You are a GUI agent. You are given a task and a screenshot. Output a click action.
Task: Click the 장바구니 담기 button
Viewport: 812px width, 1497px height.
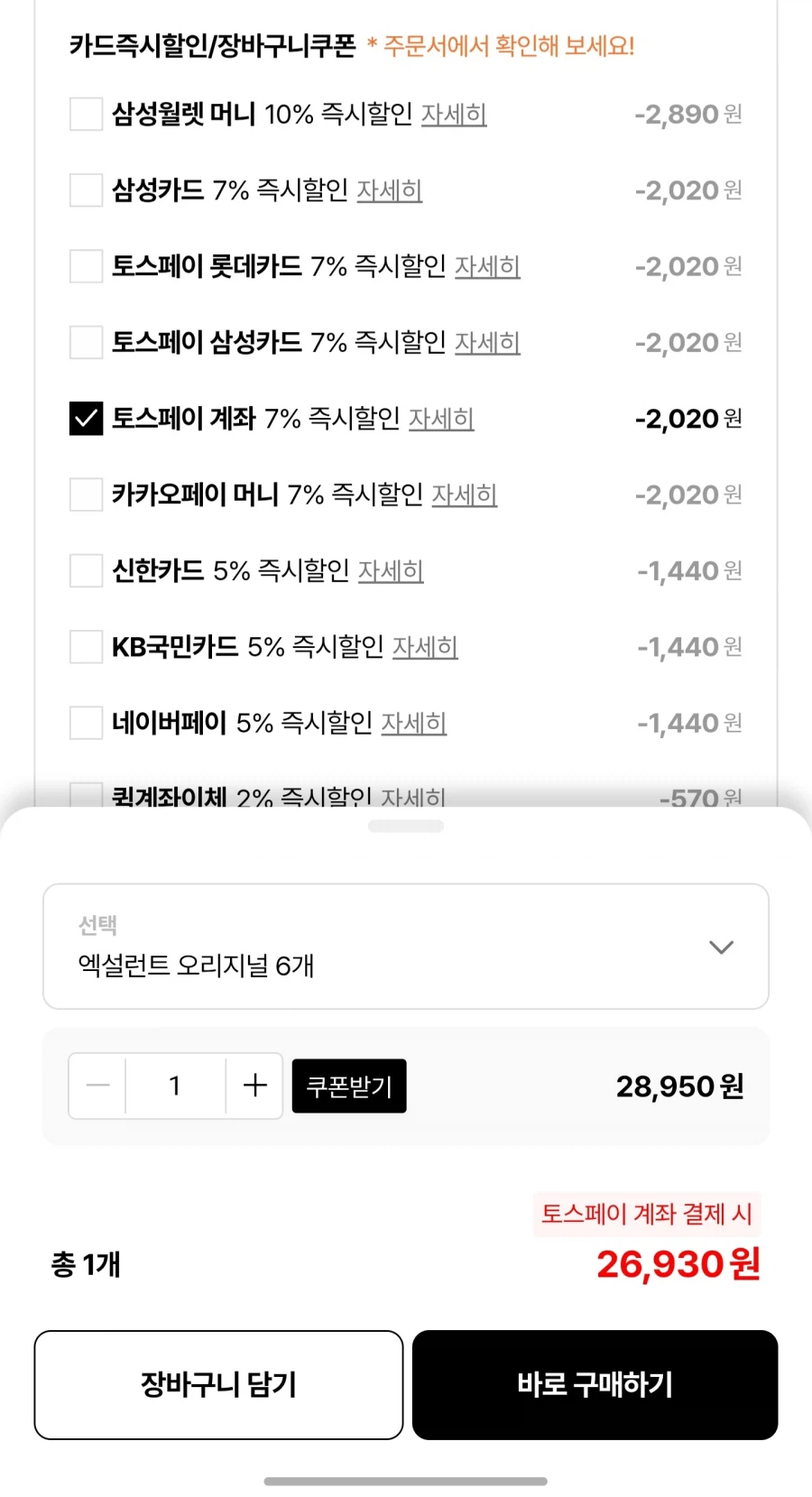[217, 1385]
